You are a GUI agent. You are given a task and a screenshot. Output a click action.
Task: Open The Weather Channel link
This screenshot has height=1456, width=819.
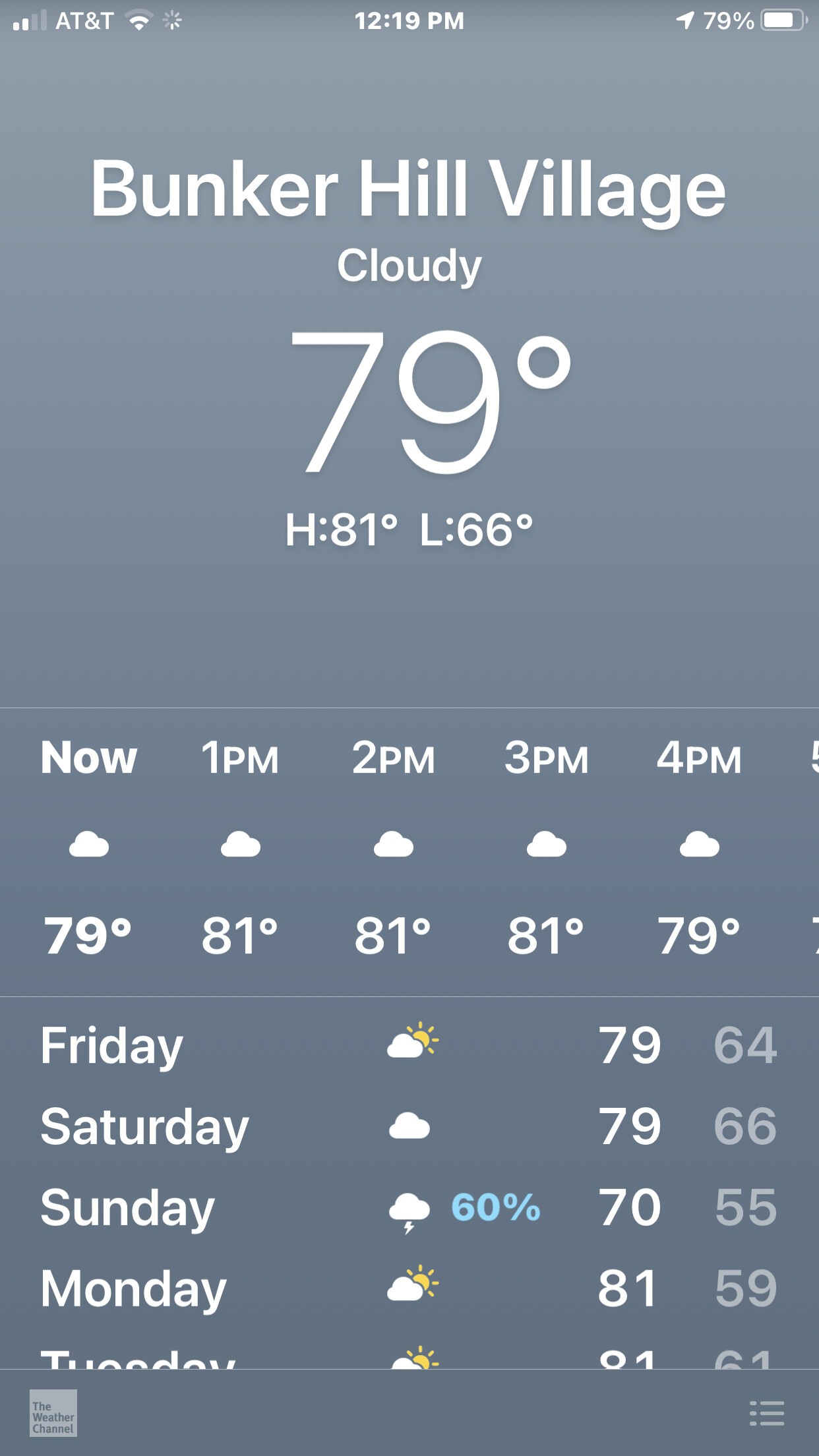[53, 1412]
